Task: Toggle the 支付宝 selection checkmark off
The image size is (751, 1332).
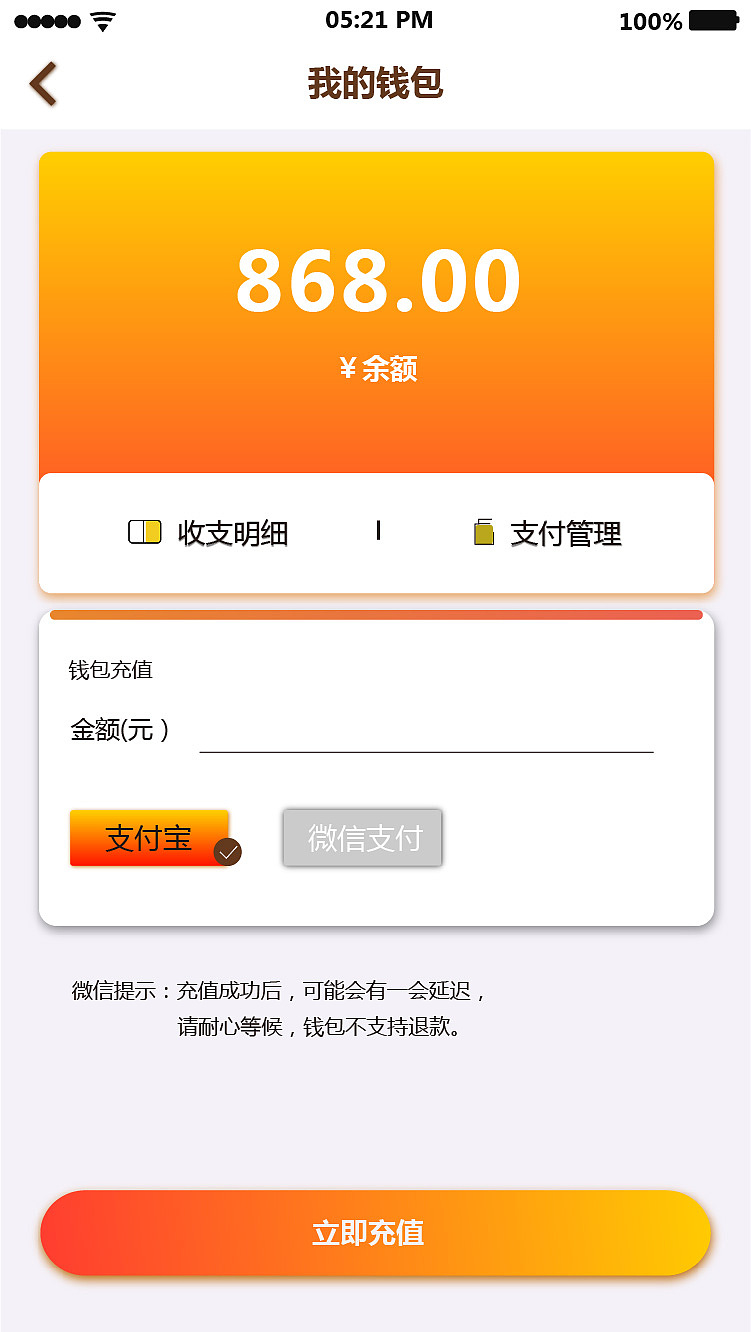Action: [x=229, y=851]
